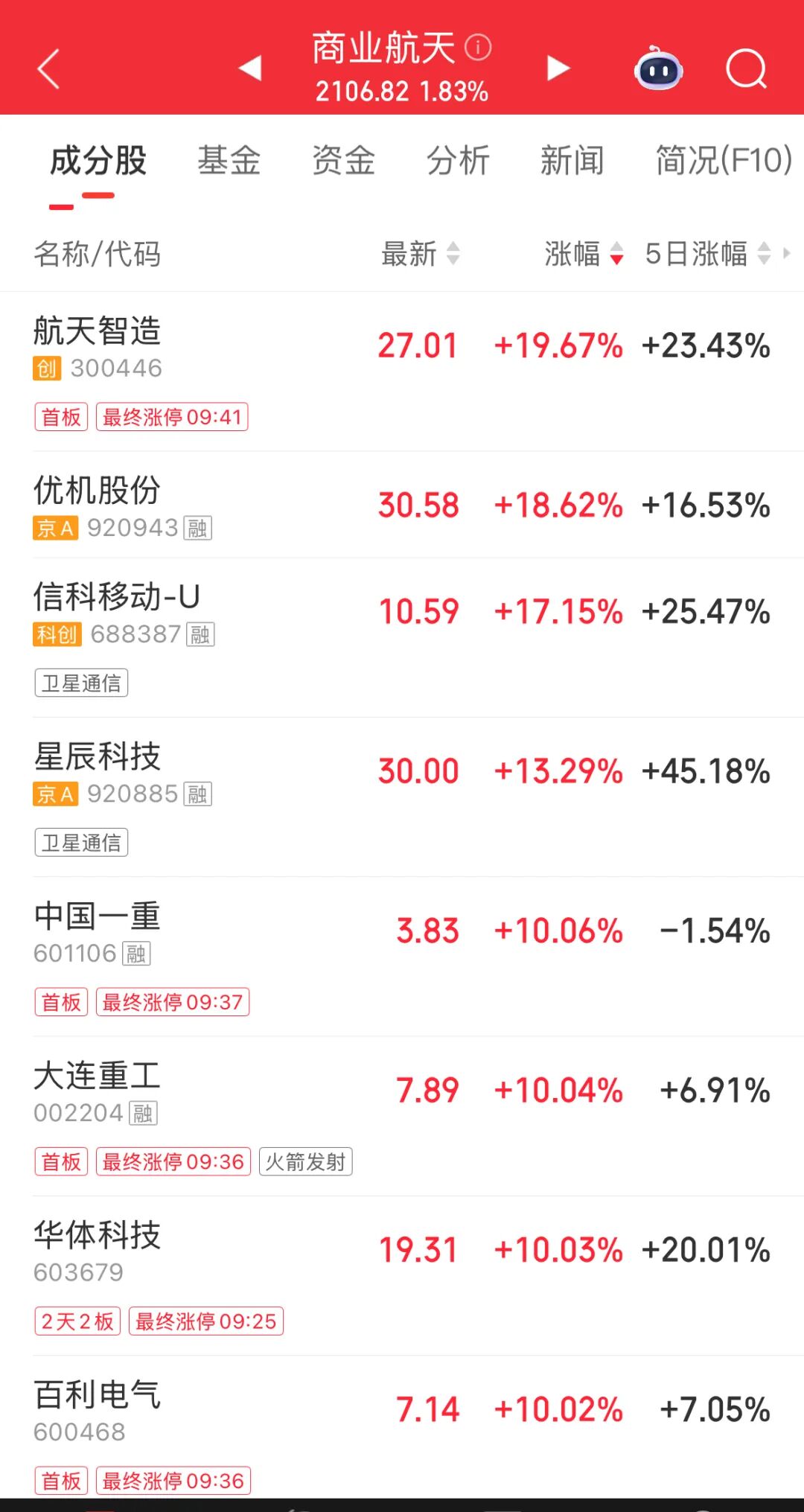Sort the list by 最新 price

[x=420, y=254]
